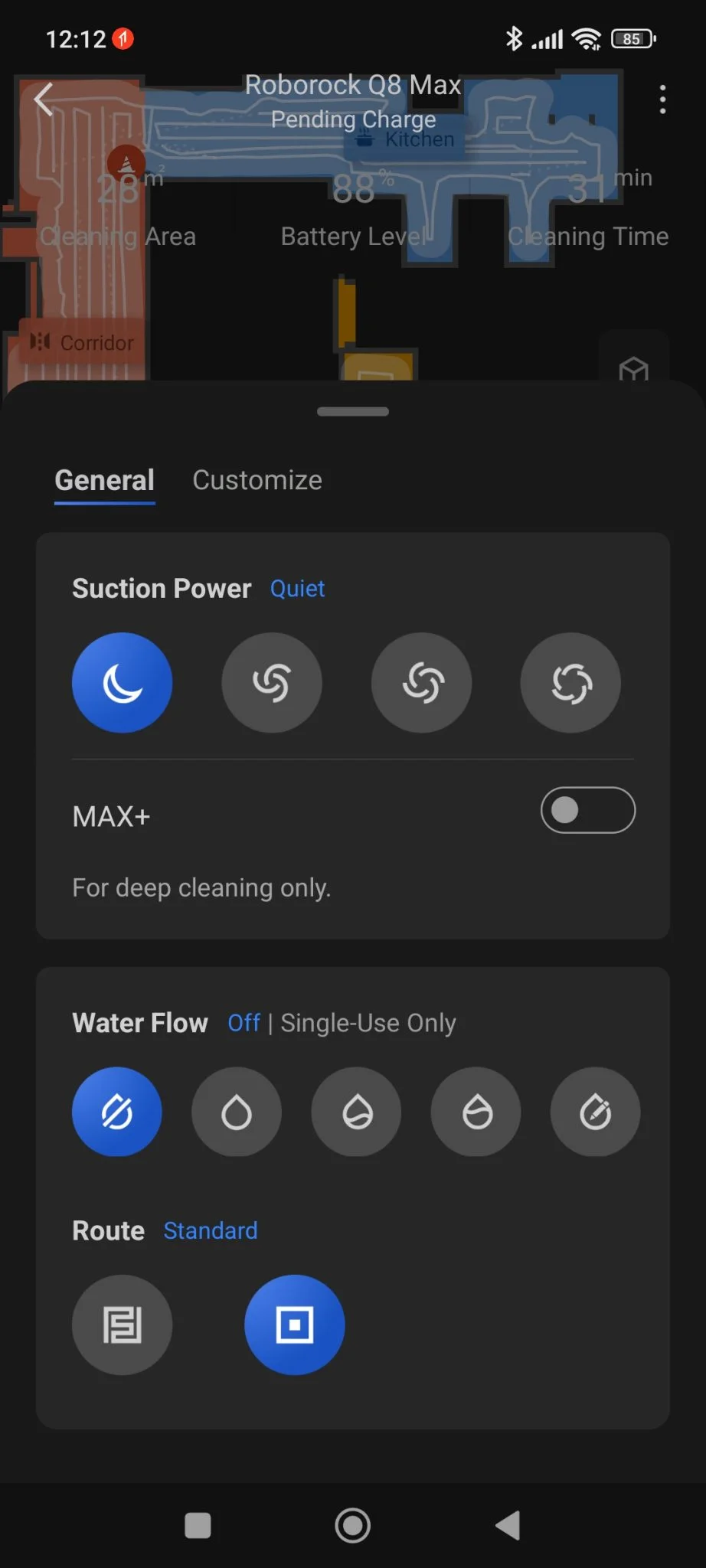Go to the system home screen
The height and width of the screenshot is (1568, 706).
(x=353, y=1525)
